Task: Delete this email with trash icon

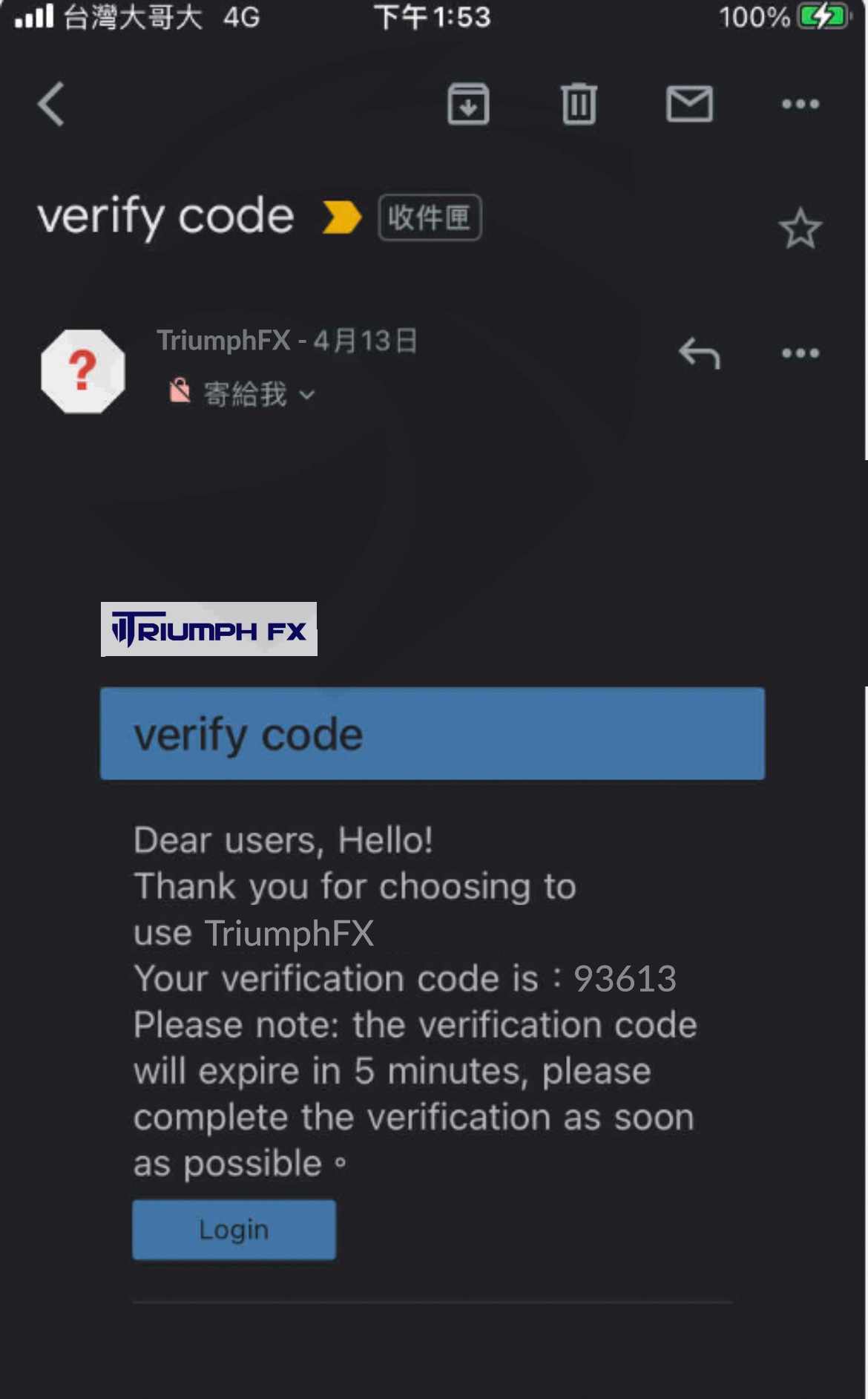Action: coord(579,104)
